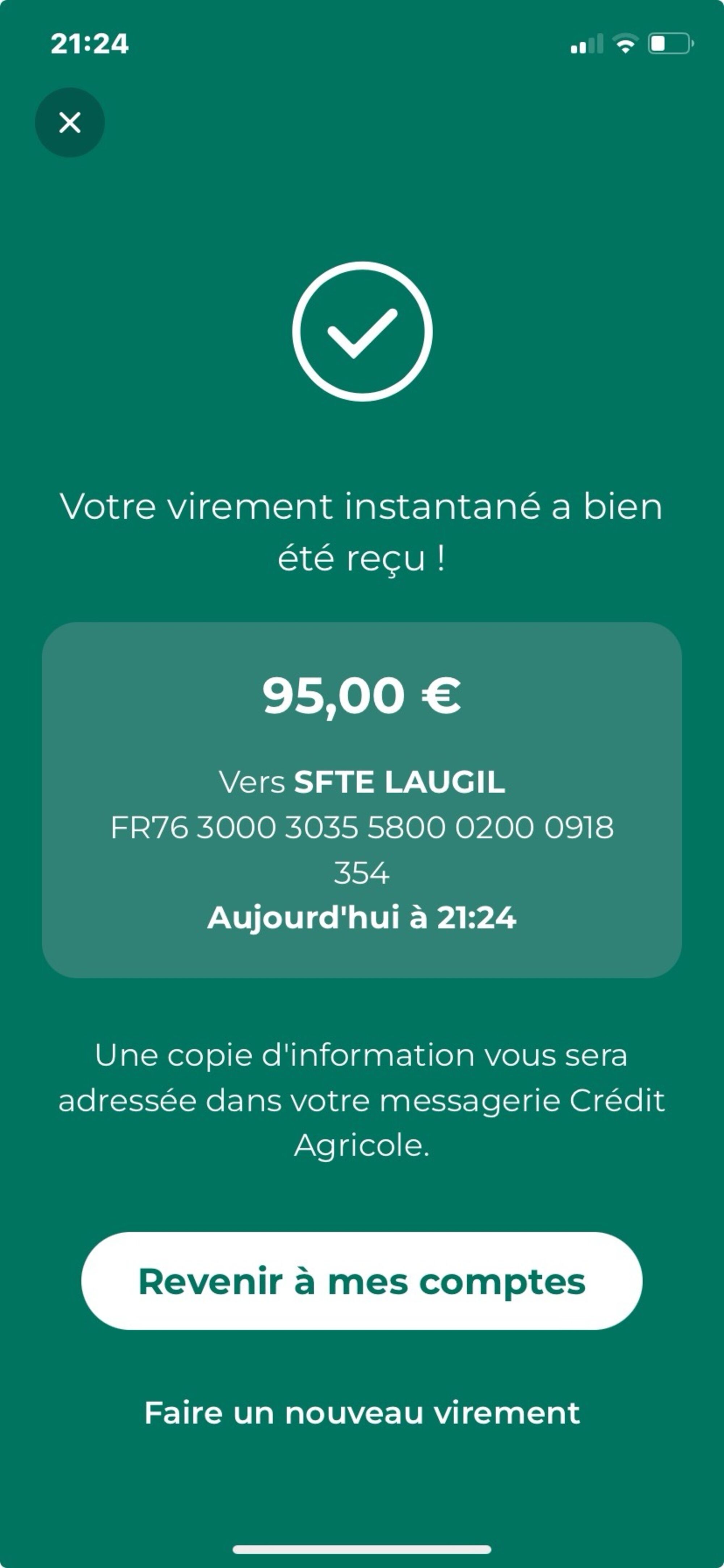Close the transfer confirmation screen
The image size is (724, 1568).
coord(70,122)
